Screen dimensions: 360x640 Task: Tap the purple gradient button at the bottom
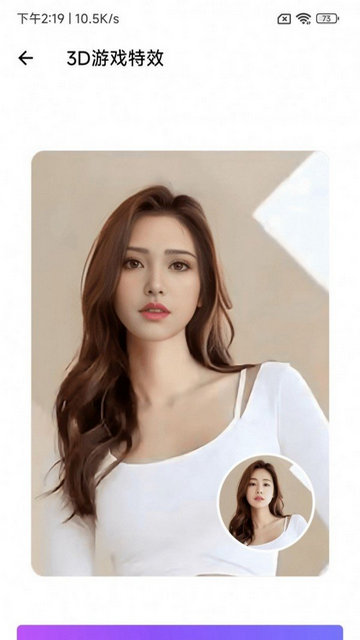click(180, 632)
